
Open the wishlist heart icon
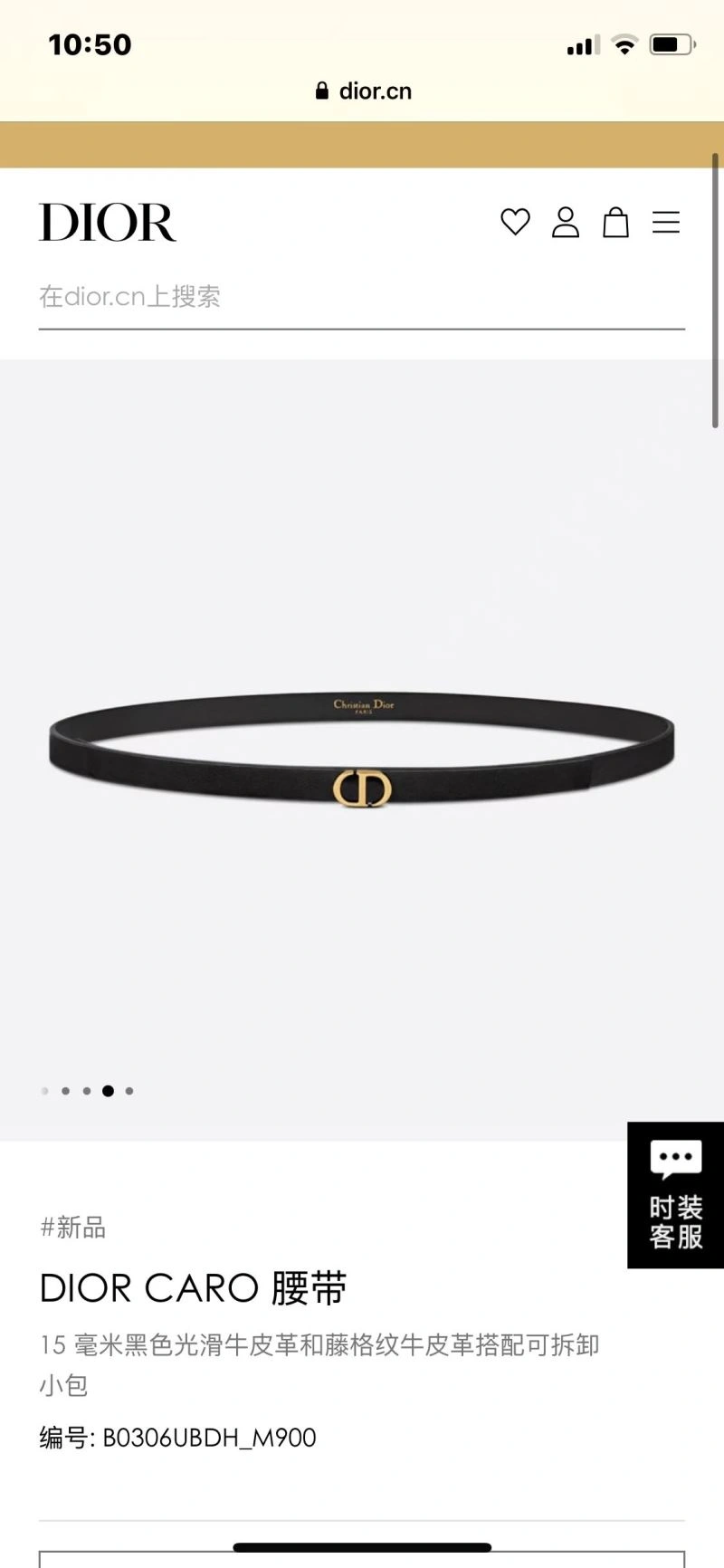pyautogui.click(x=515, y=222)
